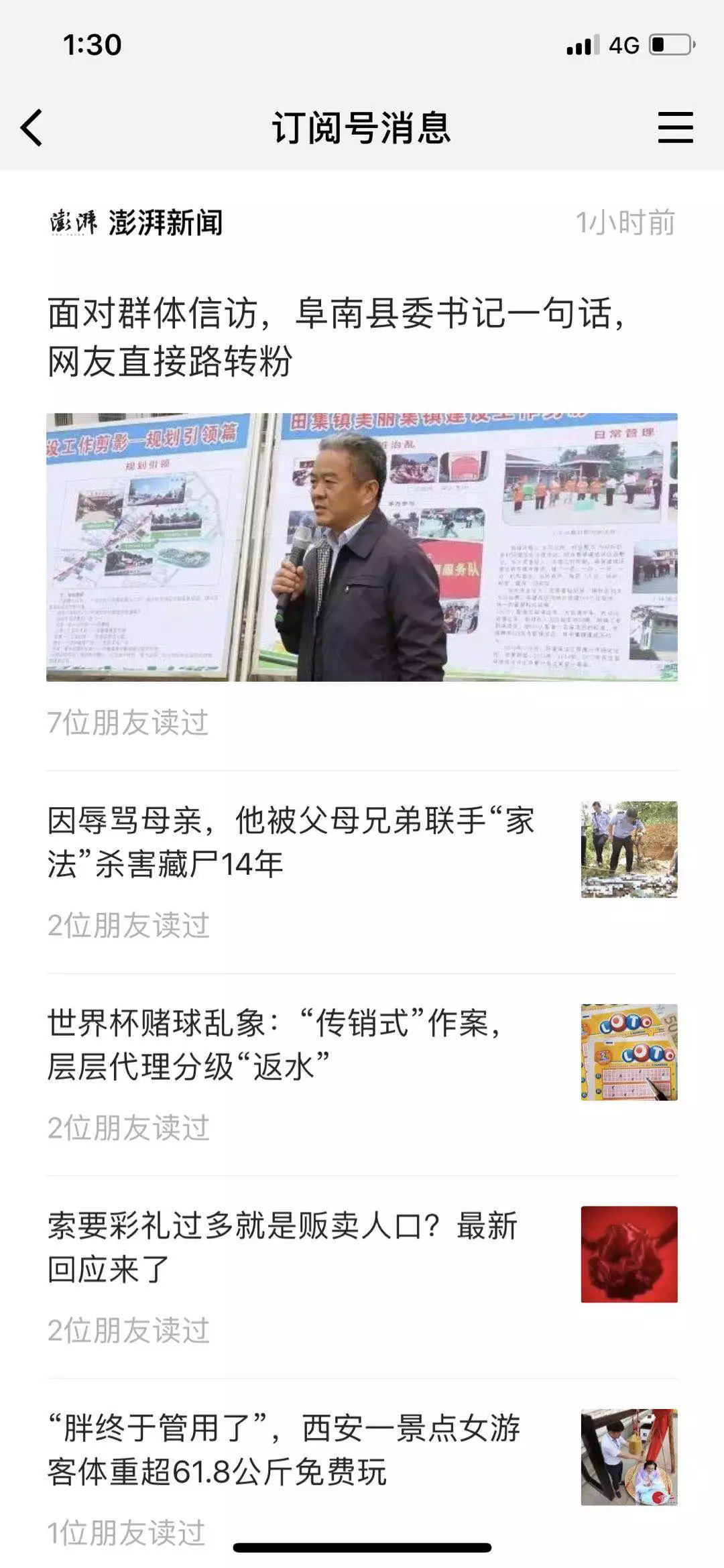Open the 澎湃新闻 account page
This screenshot has height=1568, width=724.
[x=136, y=223]
